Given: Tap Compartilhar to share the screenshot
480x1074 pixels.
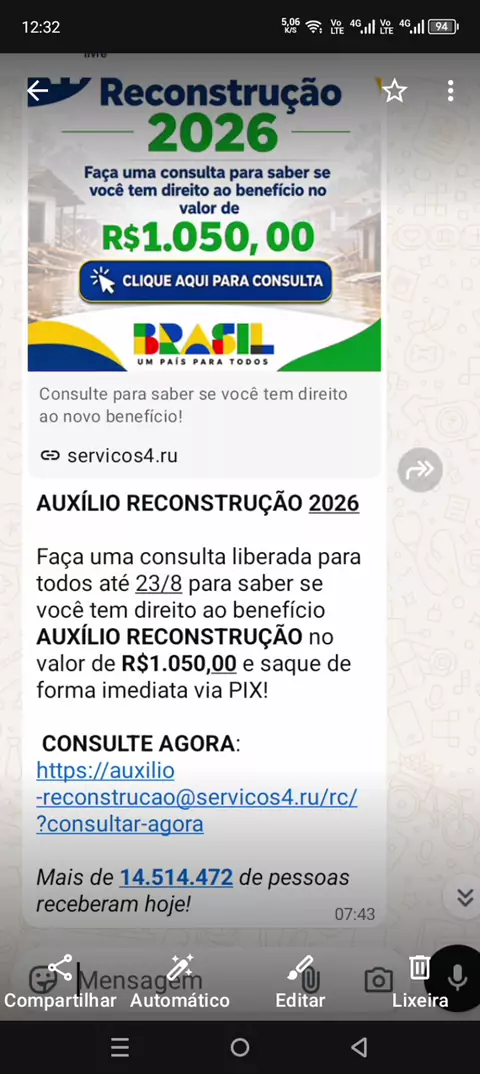Looking at the screenshot, I should [x=60, y=982].
